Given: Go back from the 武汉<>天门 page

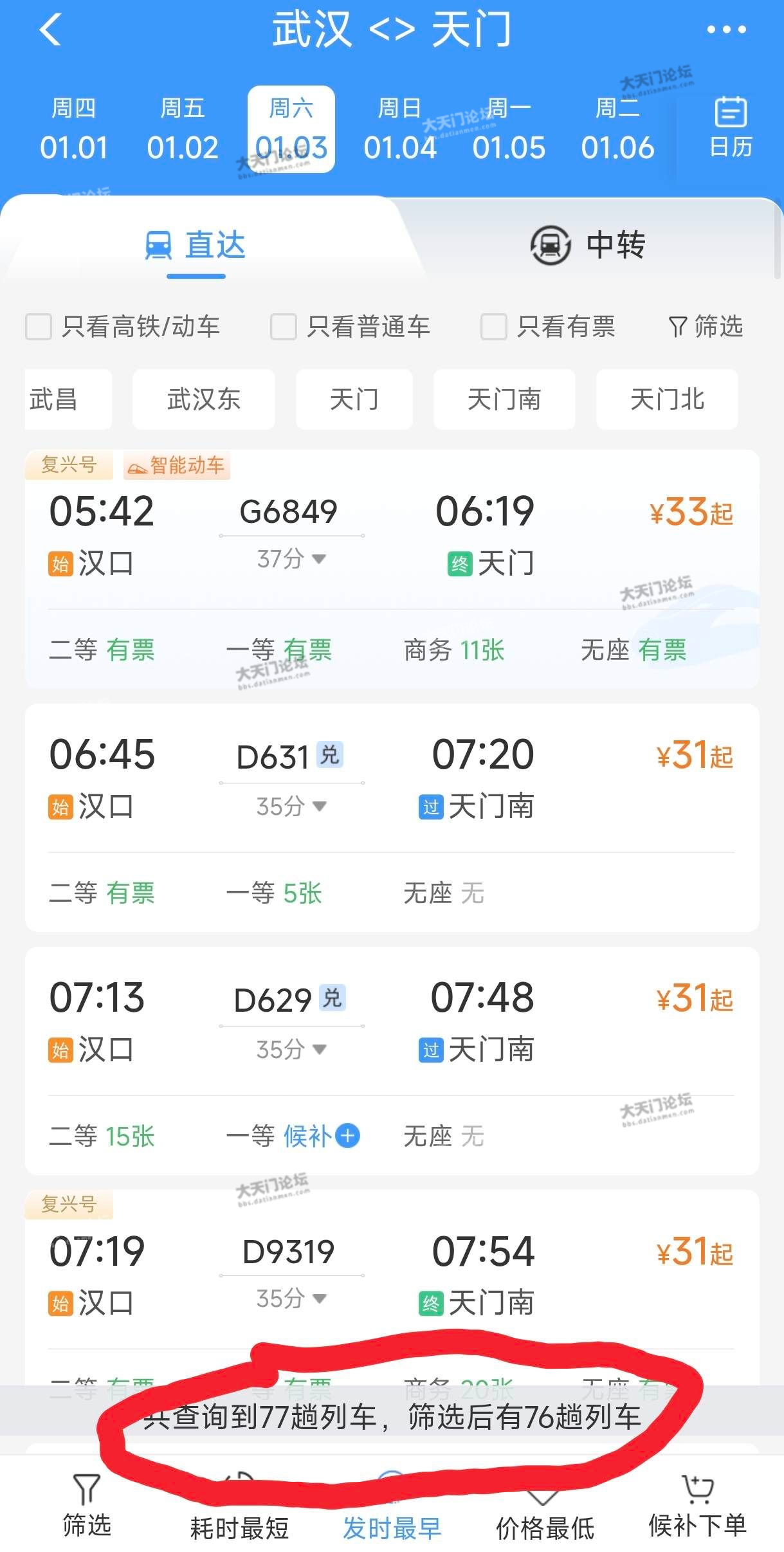Looking at the screenshot, I should click(50, 30).
